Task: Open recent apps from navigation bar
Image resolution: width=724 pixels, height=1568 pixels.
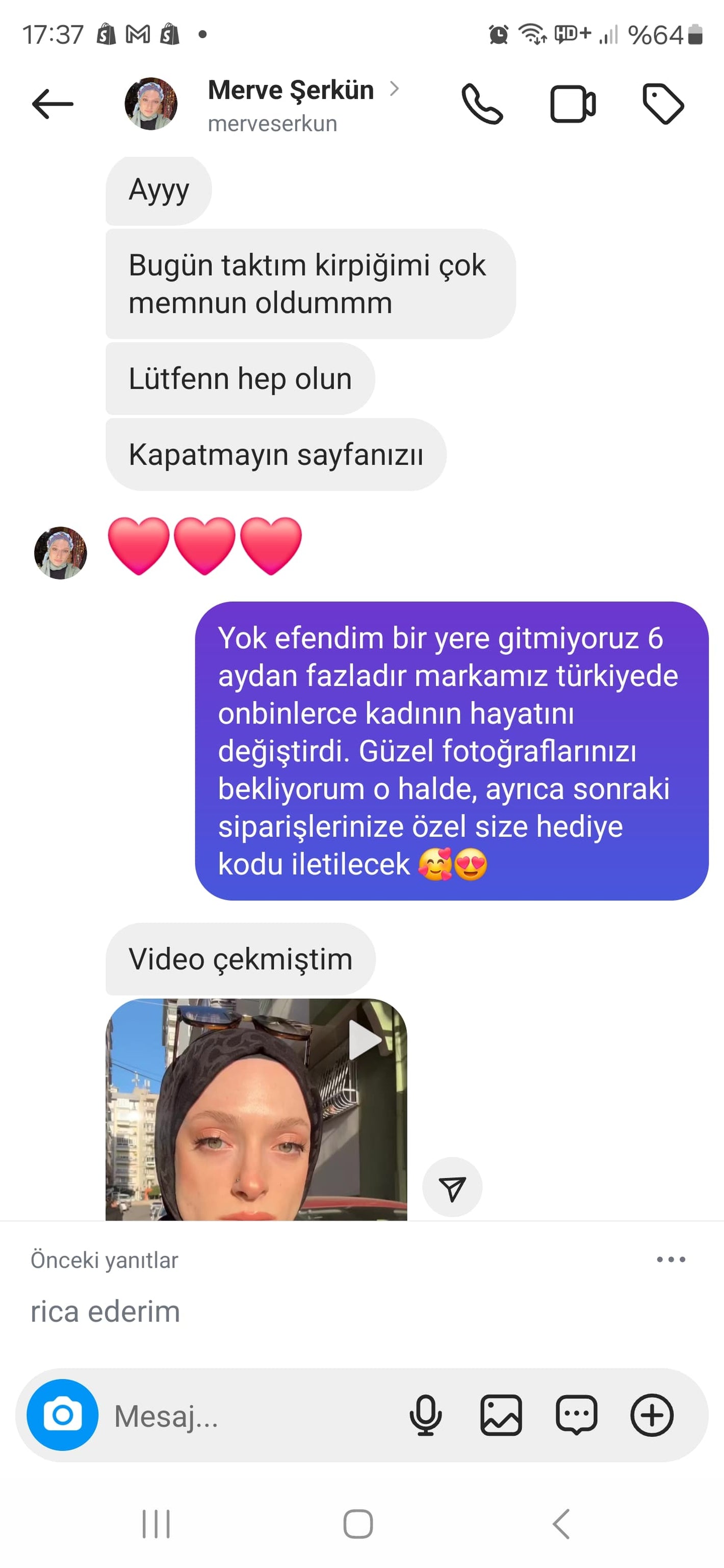Action: 156,1524
